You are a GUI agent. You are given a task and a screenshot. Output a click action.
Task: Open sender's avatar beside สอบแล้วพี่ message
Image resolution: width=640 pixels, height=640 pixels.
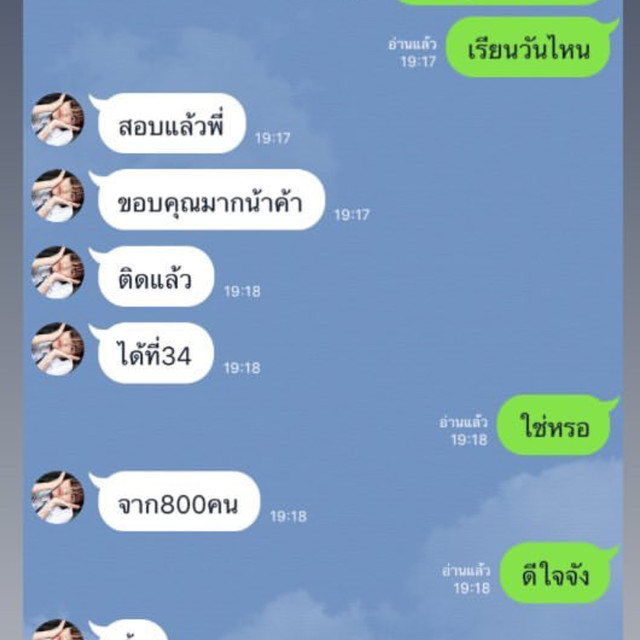point(58,120)
